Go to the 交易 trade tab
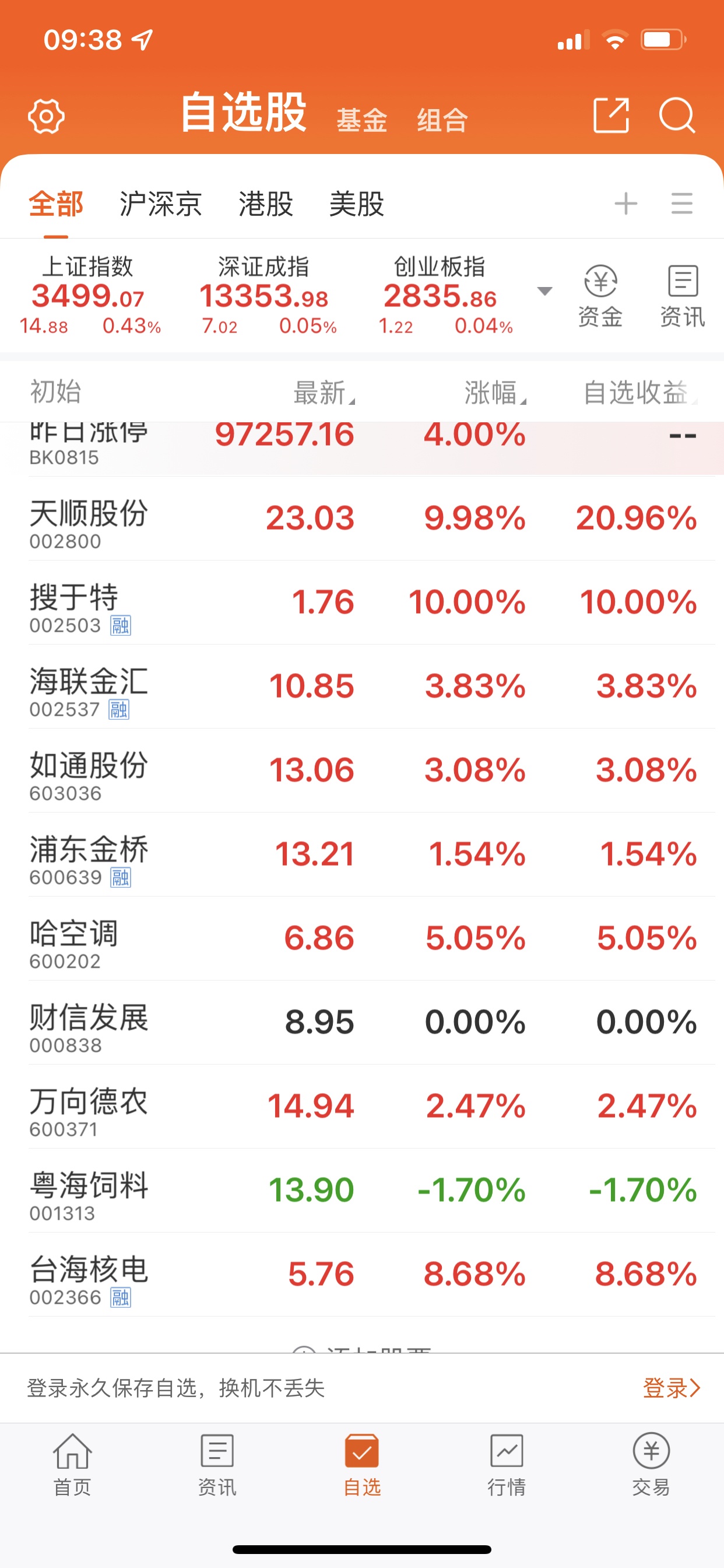The image size is (724, 1568). tap(651, 1465)
